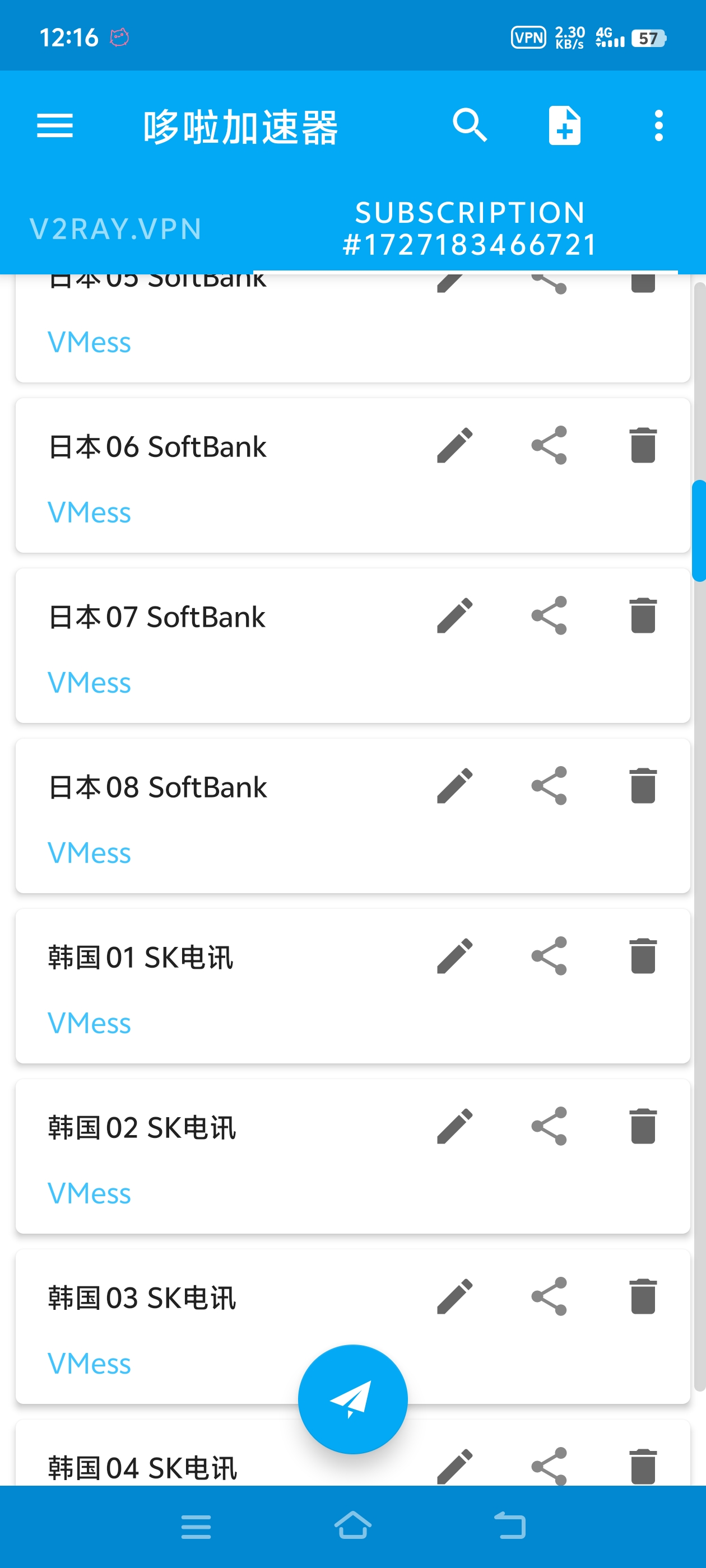The width and height of the screenshot is (706, 1568).
Task: Delete the 日本 08 SoftBank server
Action: click(643, 786)
